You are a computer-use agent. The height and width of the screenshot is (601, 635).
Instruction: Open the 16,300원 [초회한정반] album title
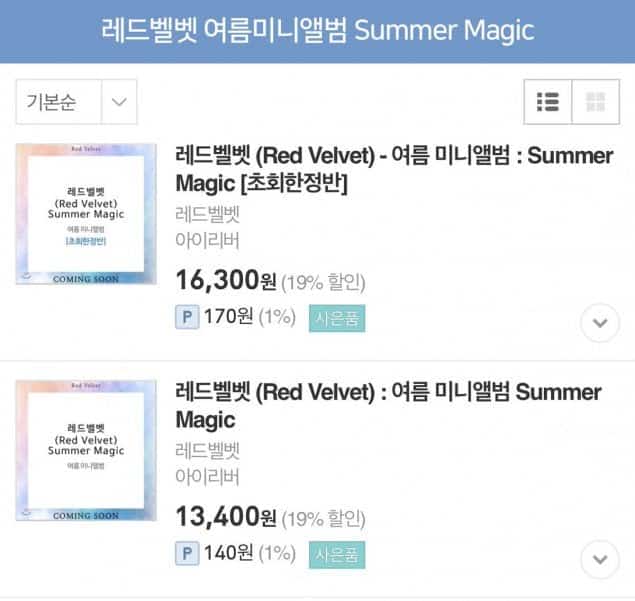[x=394, y=170]
